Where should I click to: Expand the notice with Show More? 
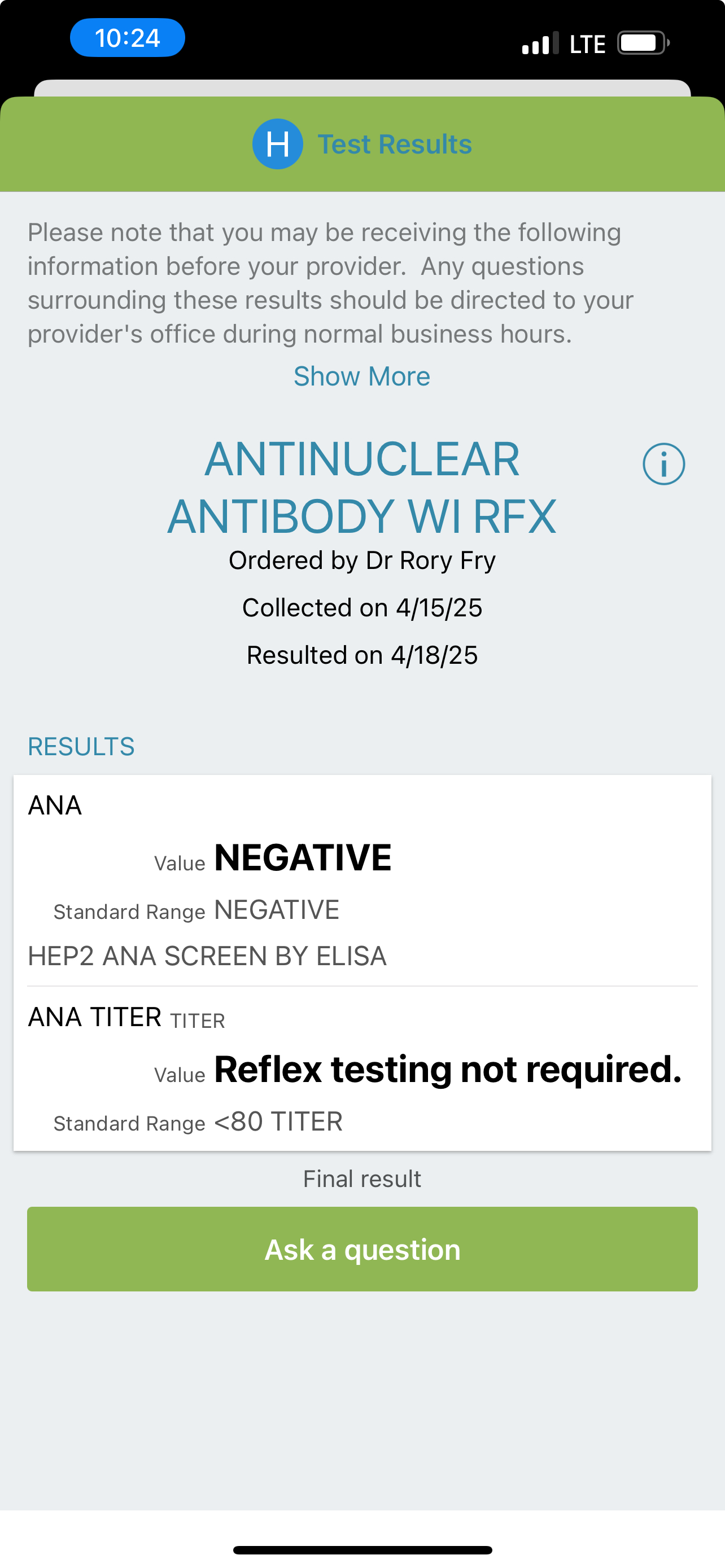(x=361, y=376)
